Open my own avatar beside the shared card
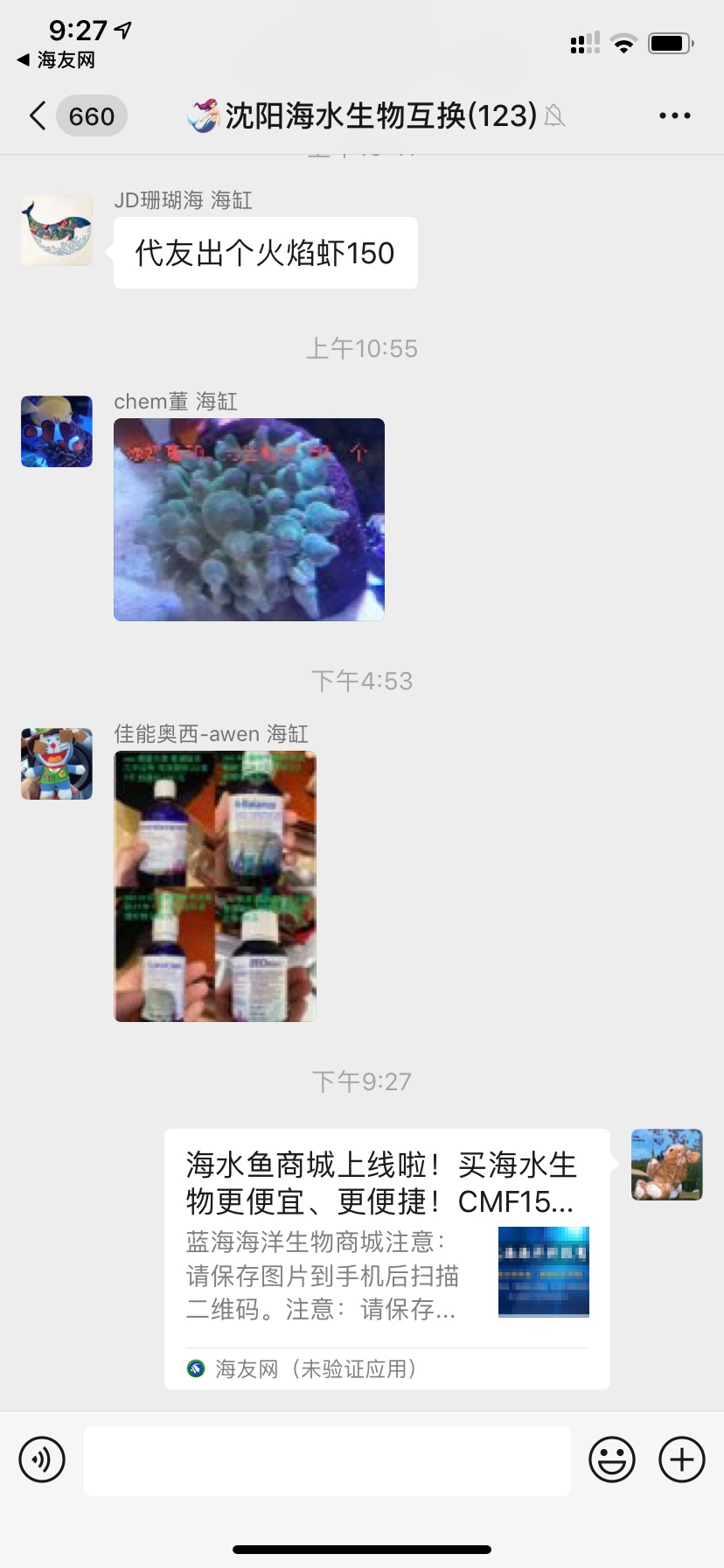The width and height of the screenshot is (724, 1568). tap(667, 1165)
